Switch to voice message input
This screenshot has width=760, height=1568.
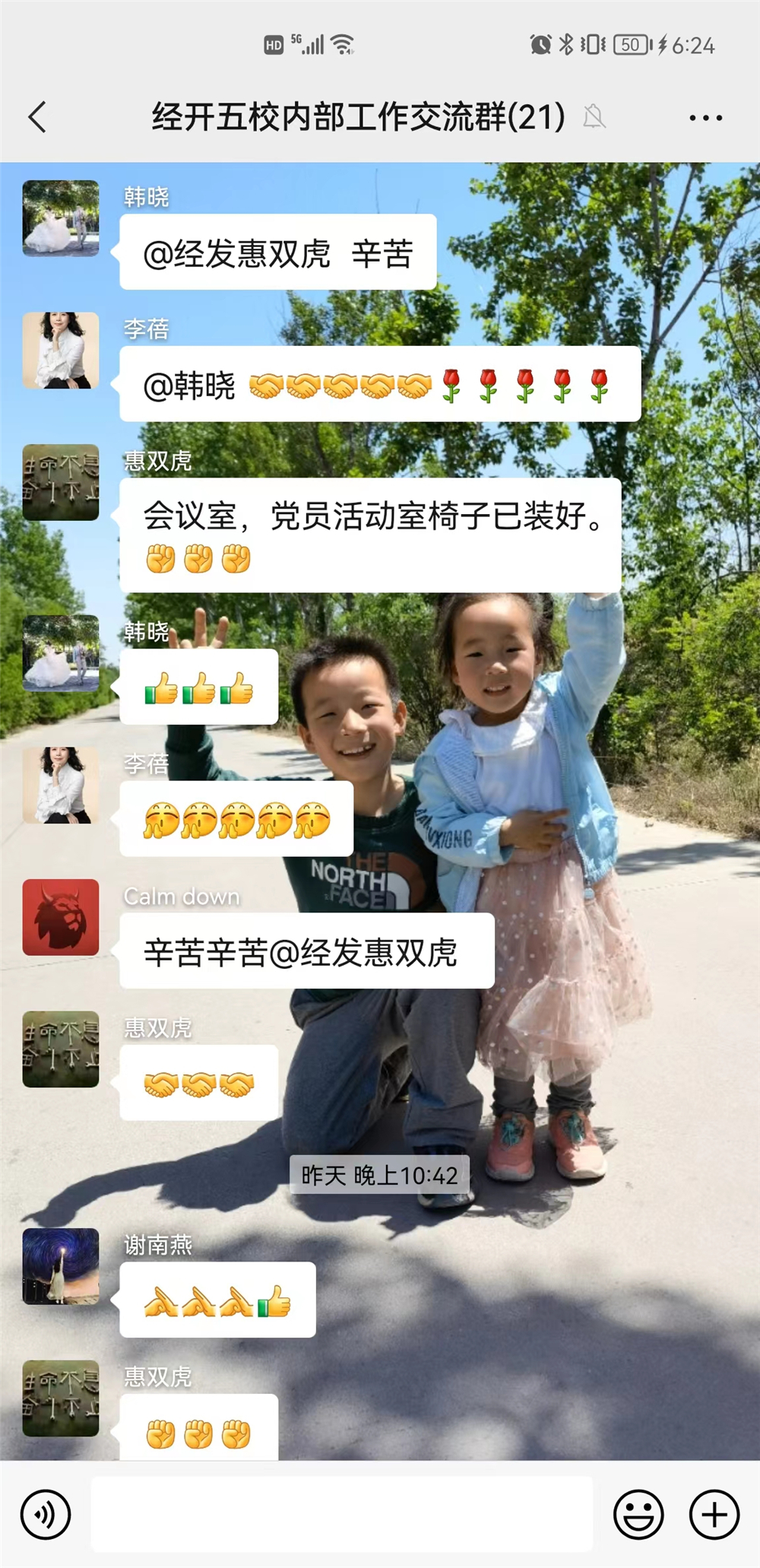coord(46,1515)
